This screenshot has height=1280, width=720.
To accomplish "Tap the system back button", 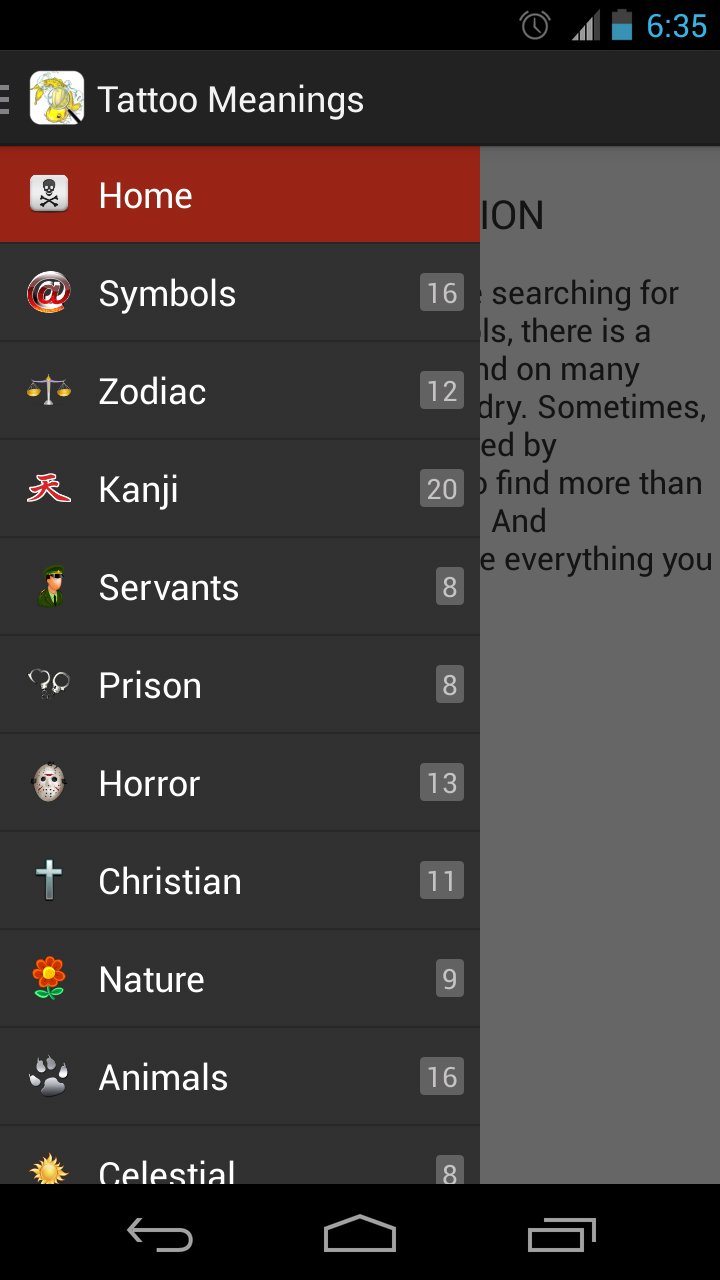I will [x=160, y=1235].
